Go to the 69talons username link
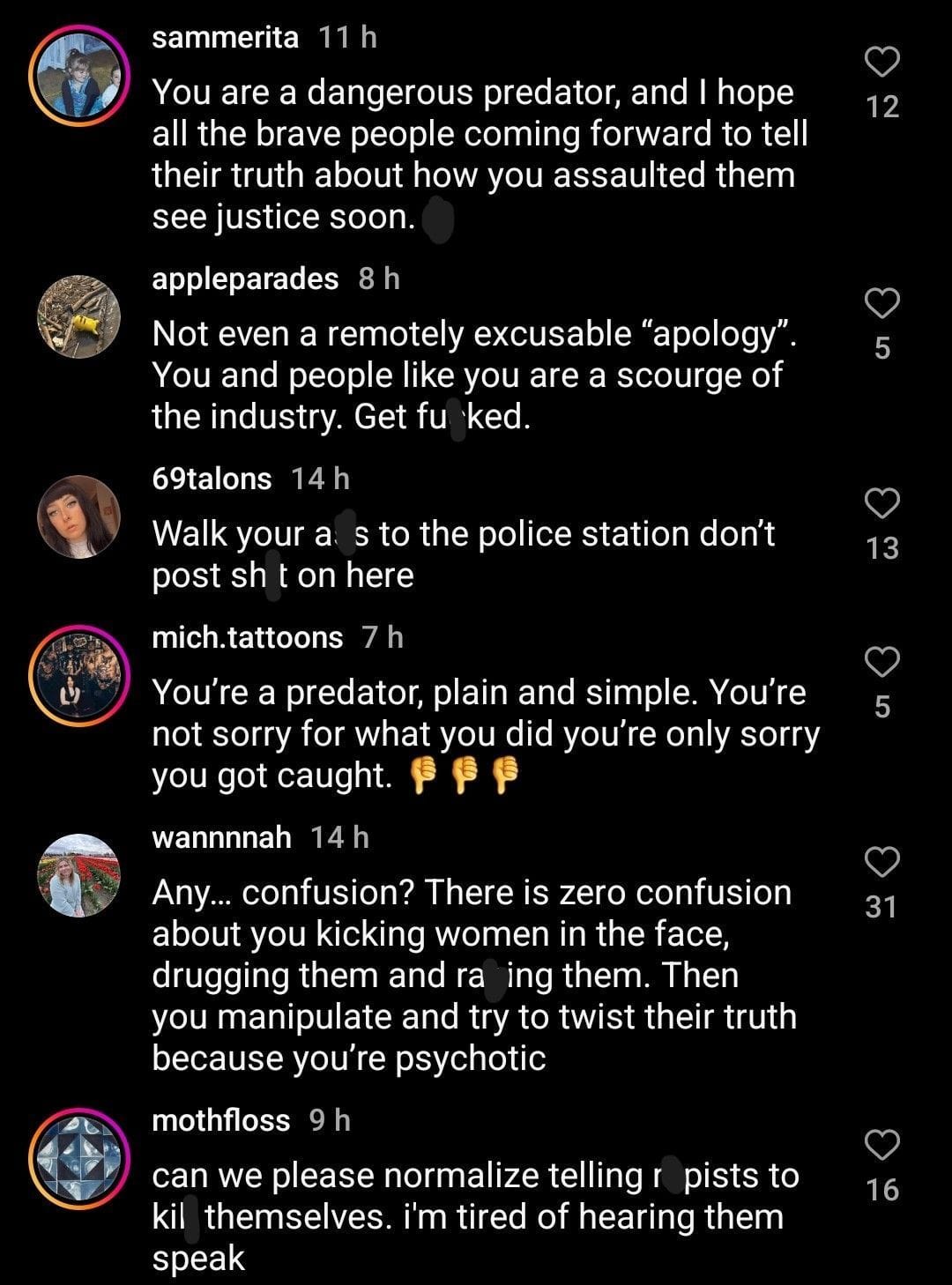This screenshot has height=1285, width=952. (212, 479)
